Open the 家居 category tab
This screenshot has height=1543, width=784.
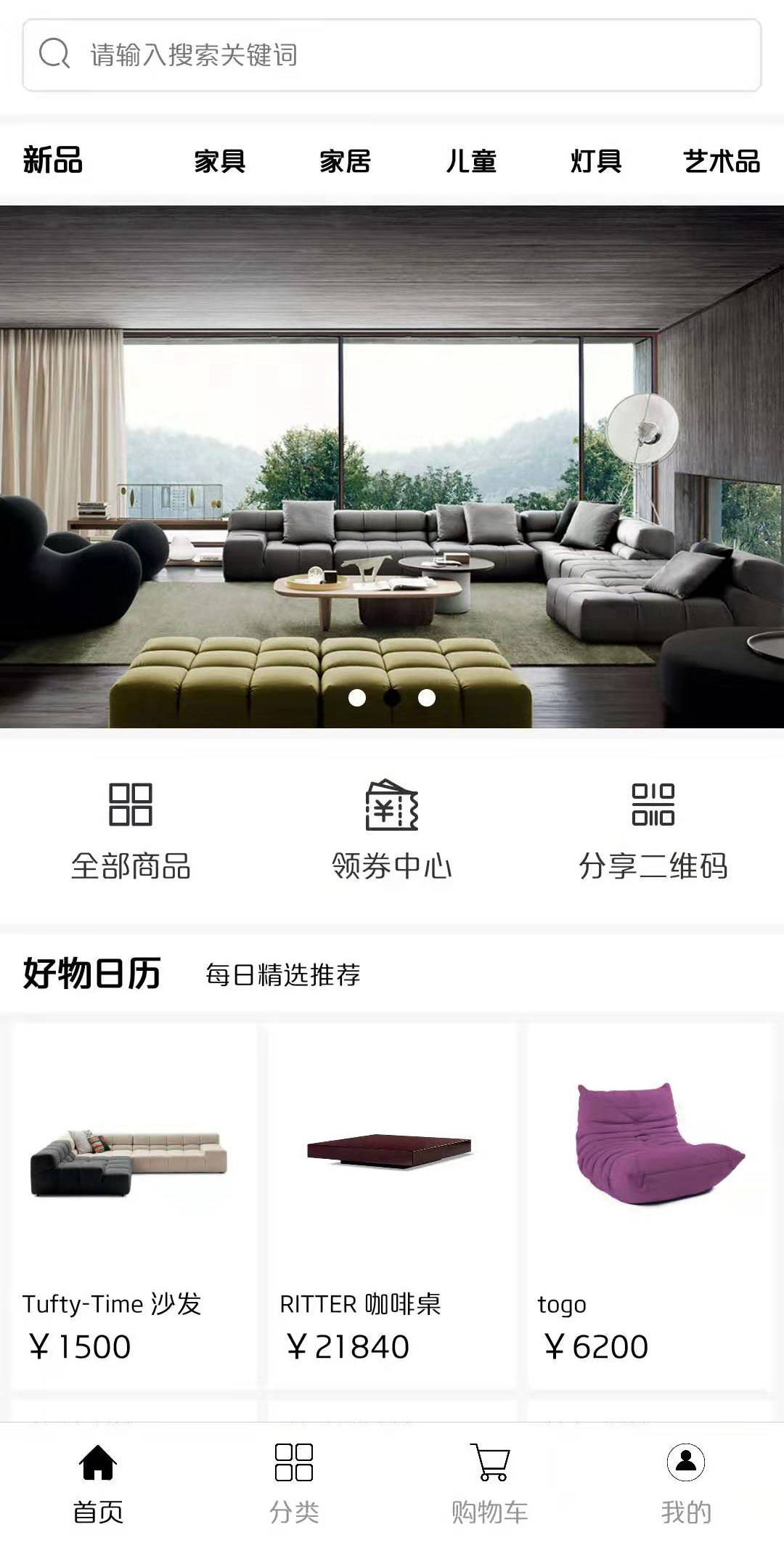(x=345, y=161)
